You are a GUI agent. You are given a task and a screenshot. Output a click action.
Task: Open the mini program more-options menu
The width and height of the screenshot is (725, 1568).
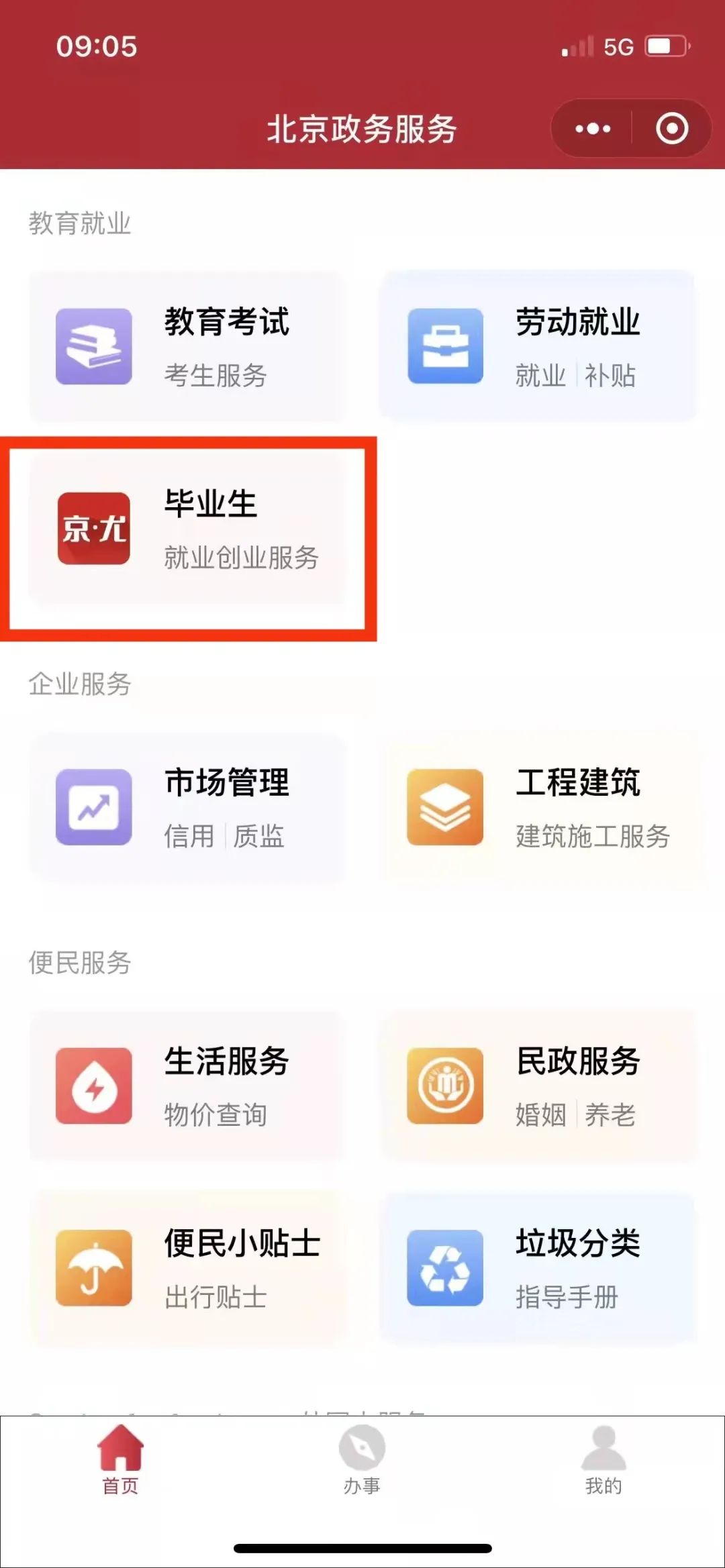click(x=593, y=128)
